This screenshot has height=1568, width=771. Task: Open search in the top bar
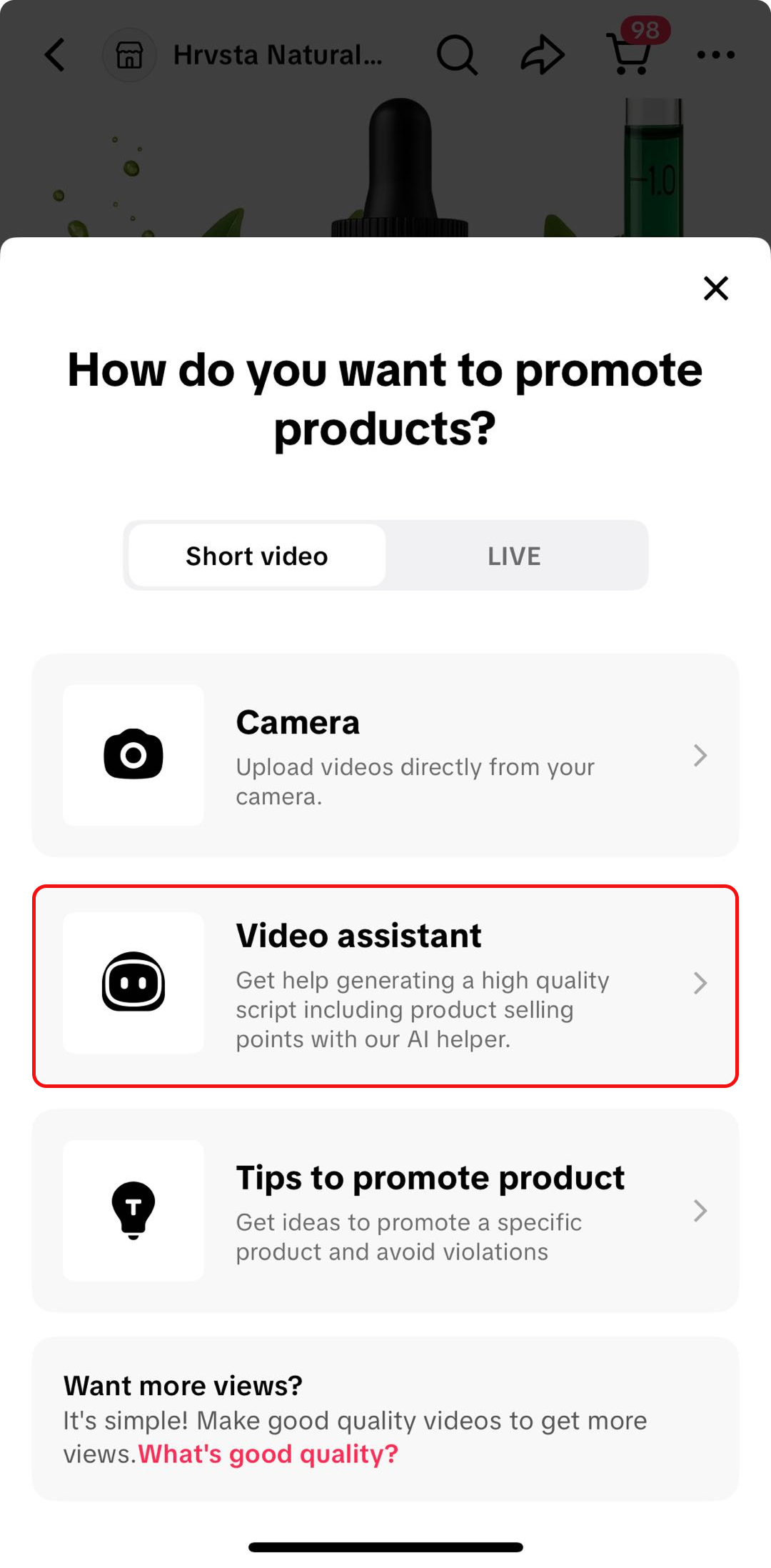(456, 55)
